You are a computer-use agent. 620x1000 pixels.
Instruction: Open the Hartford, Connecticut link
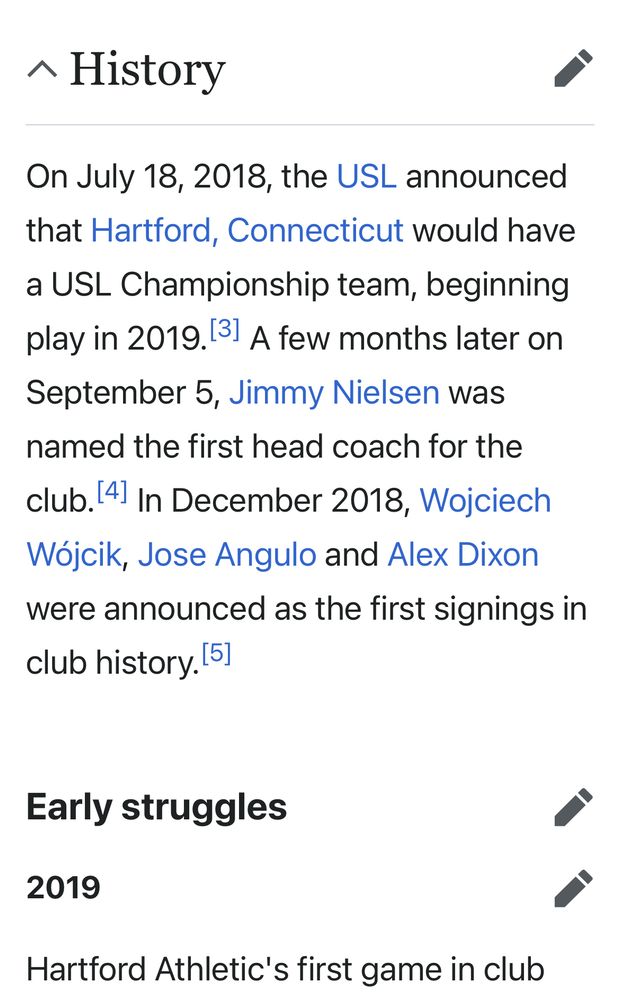247,230
